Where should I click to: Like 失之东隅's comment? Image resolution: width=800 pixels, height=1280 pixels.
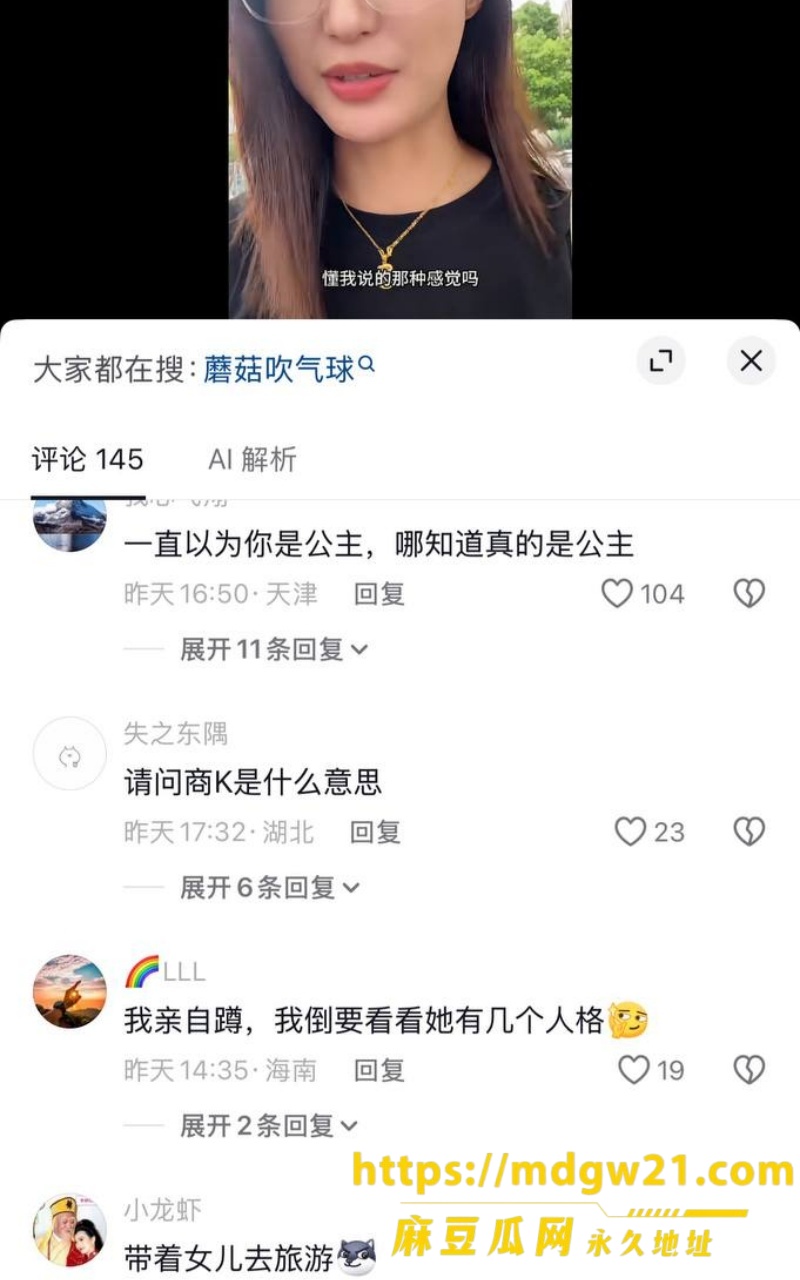(630, 832)
